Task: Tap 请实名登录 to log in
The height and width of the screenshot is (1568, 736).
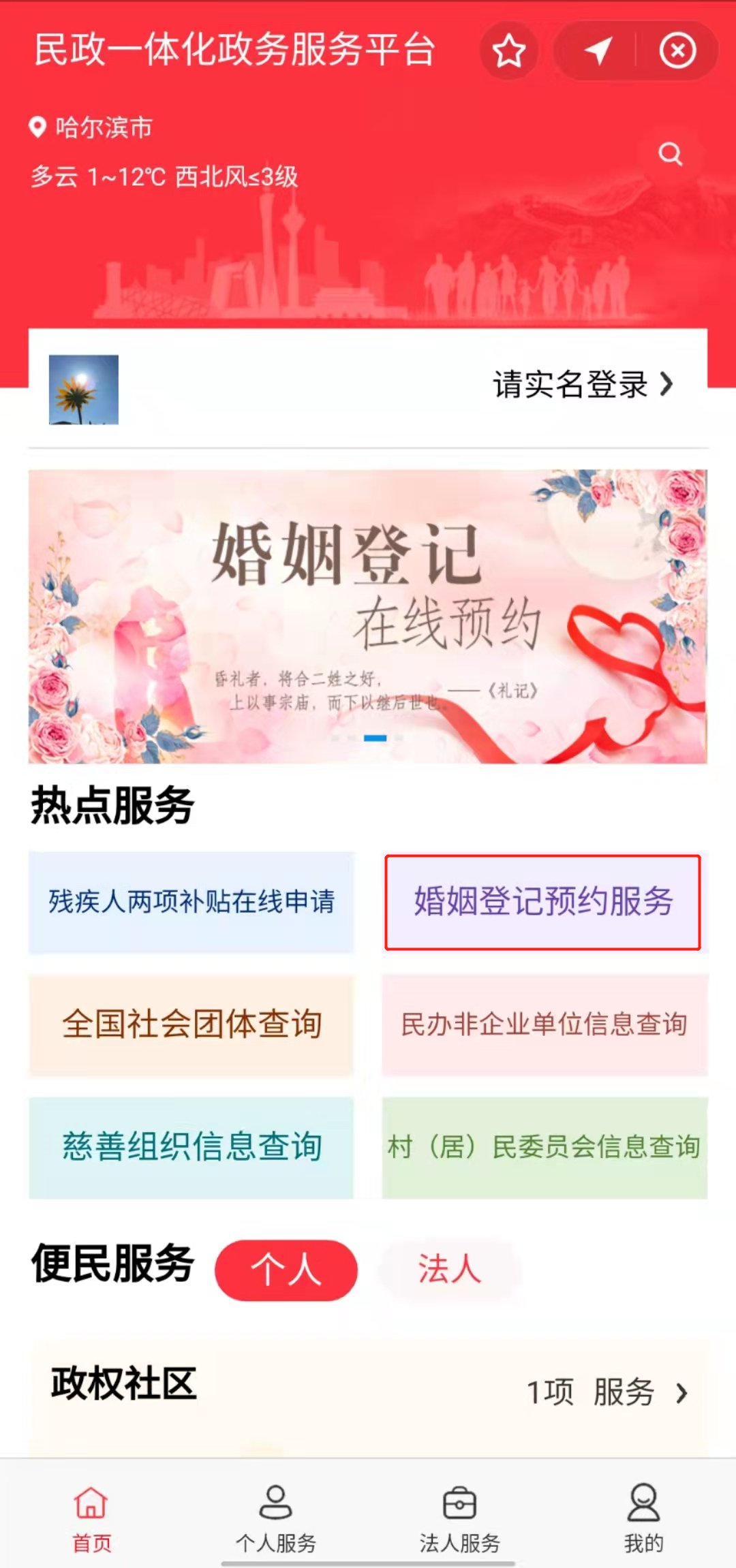Action: click(583, 384)
